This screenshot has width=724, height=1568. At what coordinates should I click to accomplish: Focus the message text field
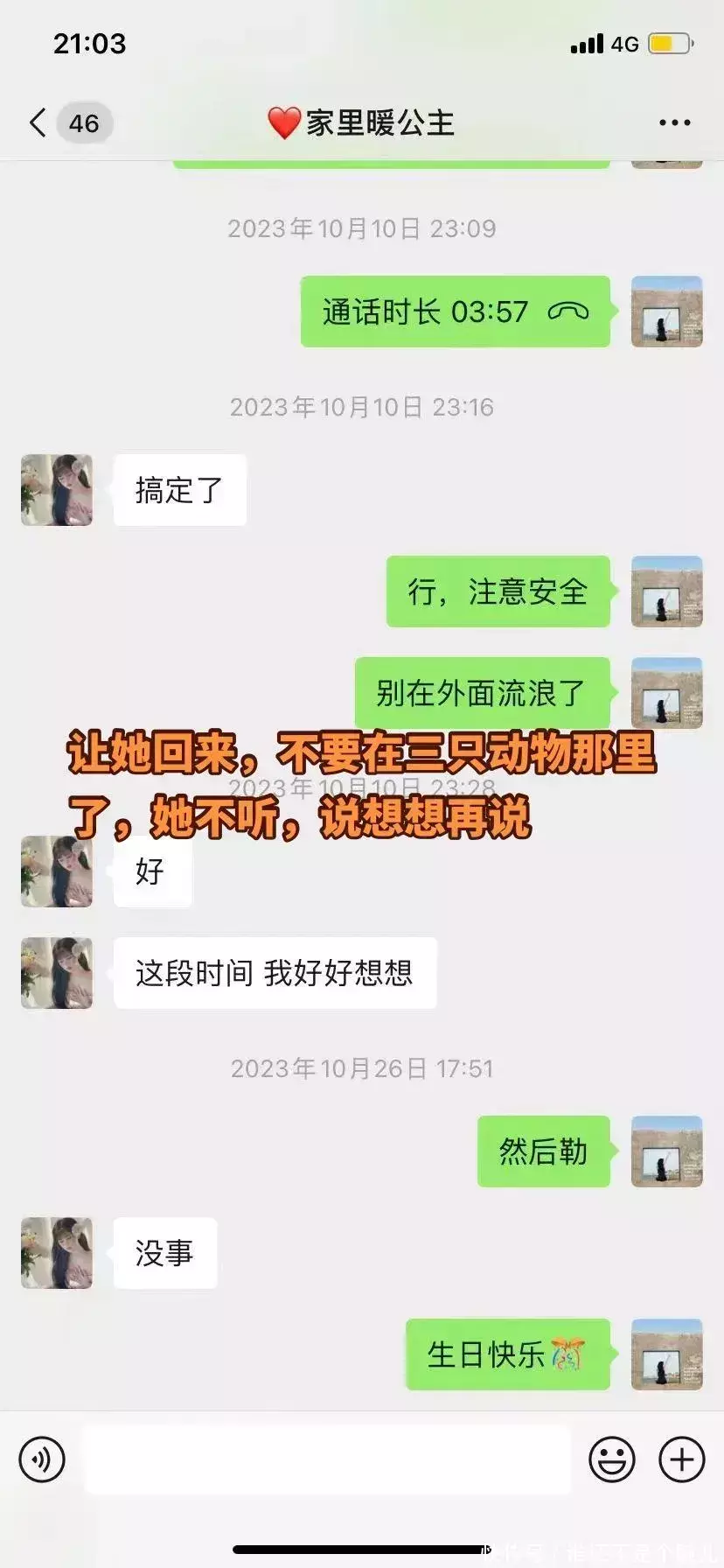tap(326, 1459)
